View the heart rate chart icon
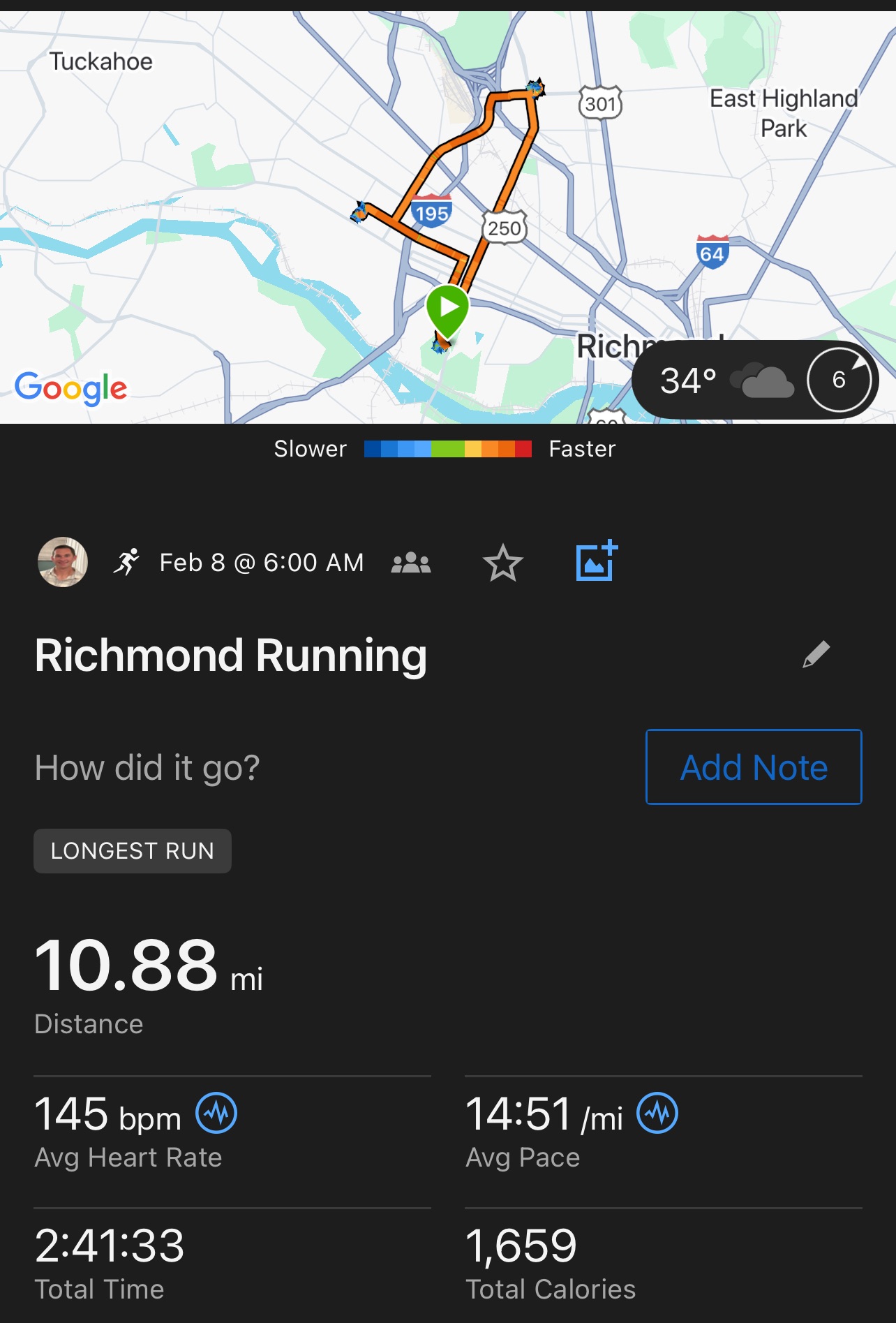The height and width of the screenshot is (1323, 896). [x=216, y=1113]
